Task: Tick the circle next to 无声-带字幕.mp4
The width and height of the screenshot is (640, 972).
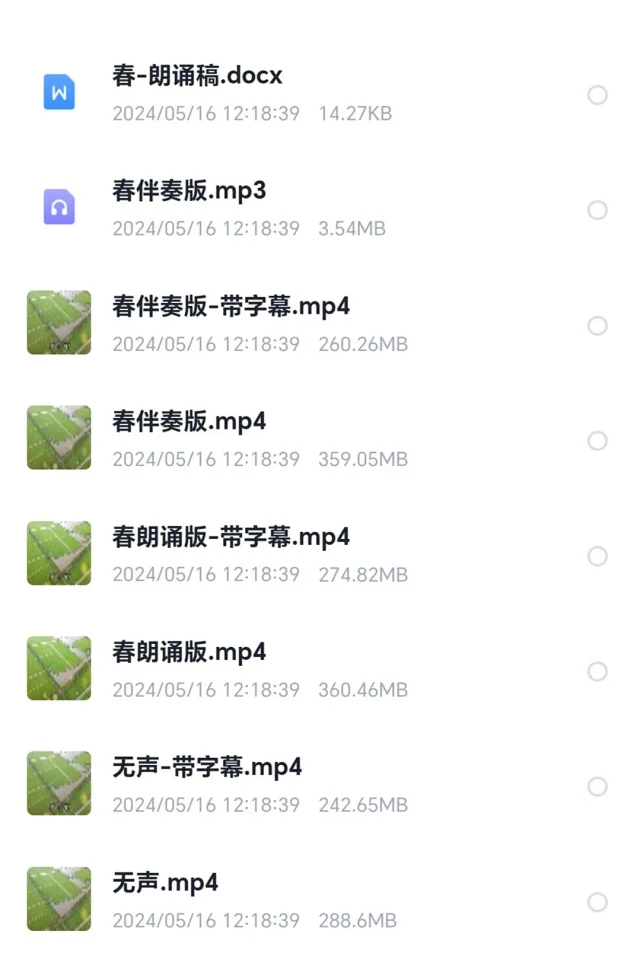Action: (597, 787)
